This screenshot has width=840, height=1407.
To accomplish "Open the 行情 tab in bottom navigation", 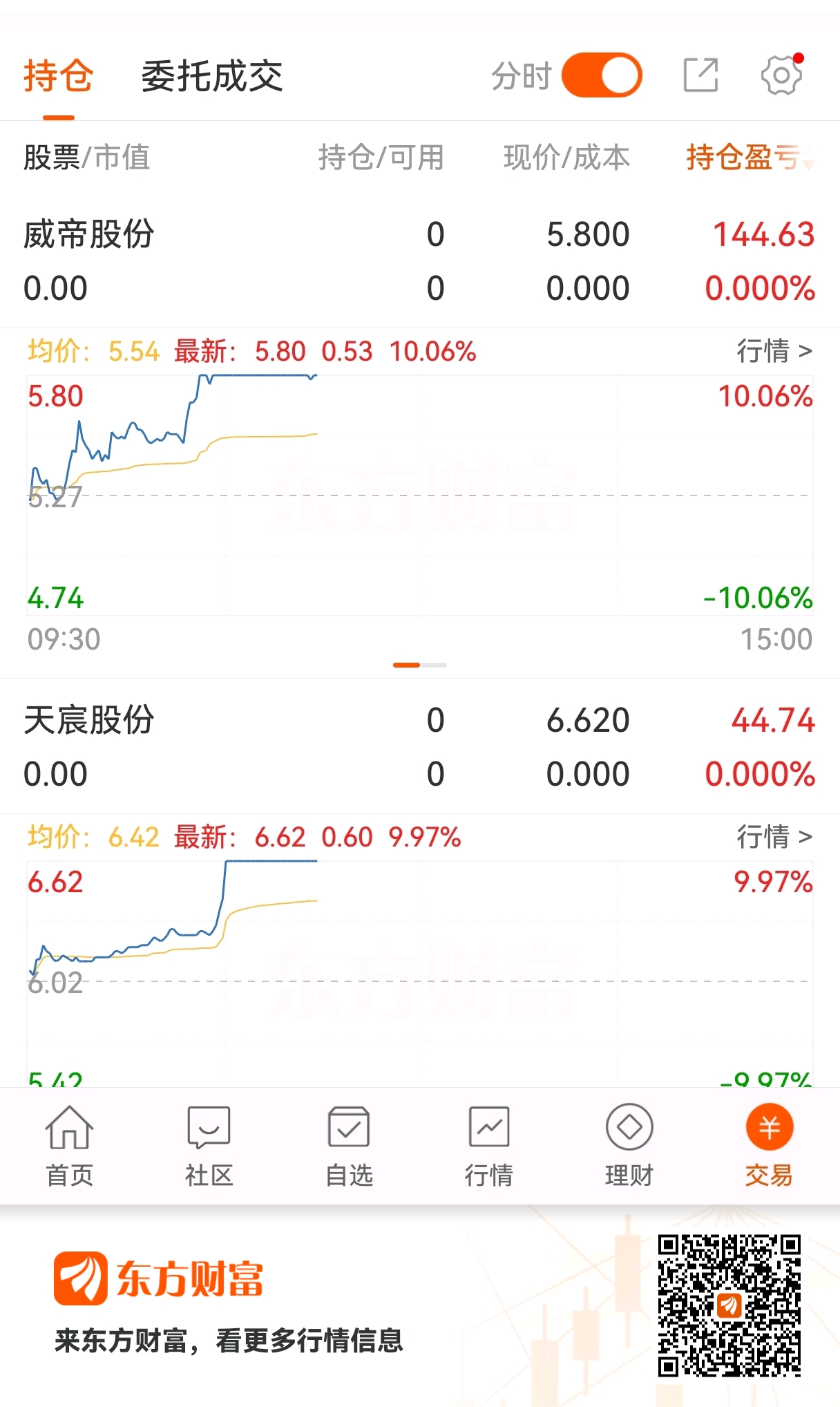I will pos(488,1145).
